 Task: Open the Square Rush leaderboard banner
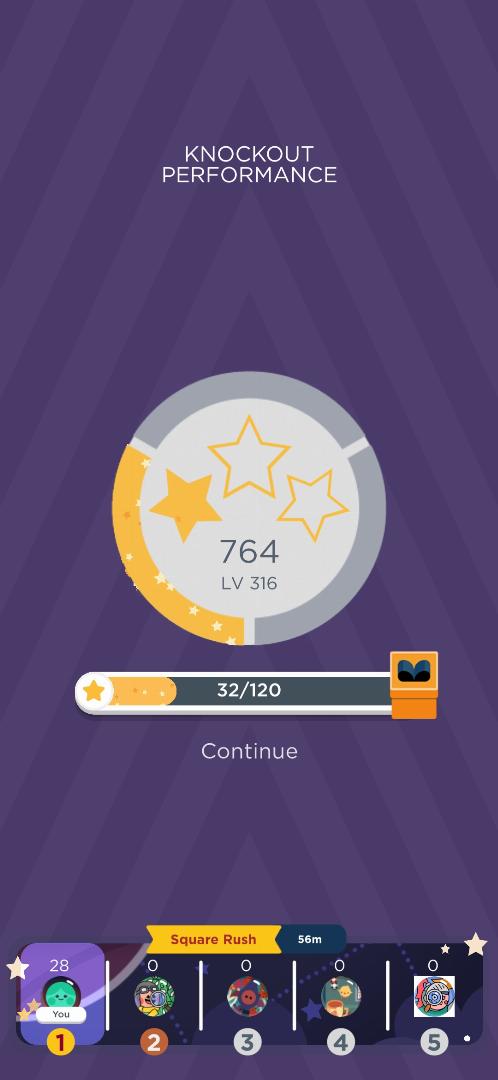pos(214,939)
